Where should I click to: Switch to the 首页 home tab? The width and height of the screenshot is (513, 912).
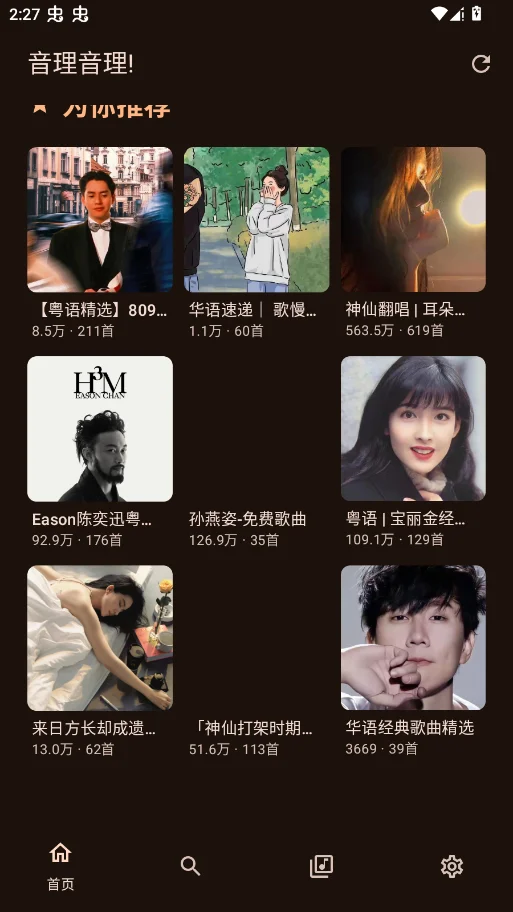coord(60,866)
